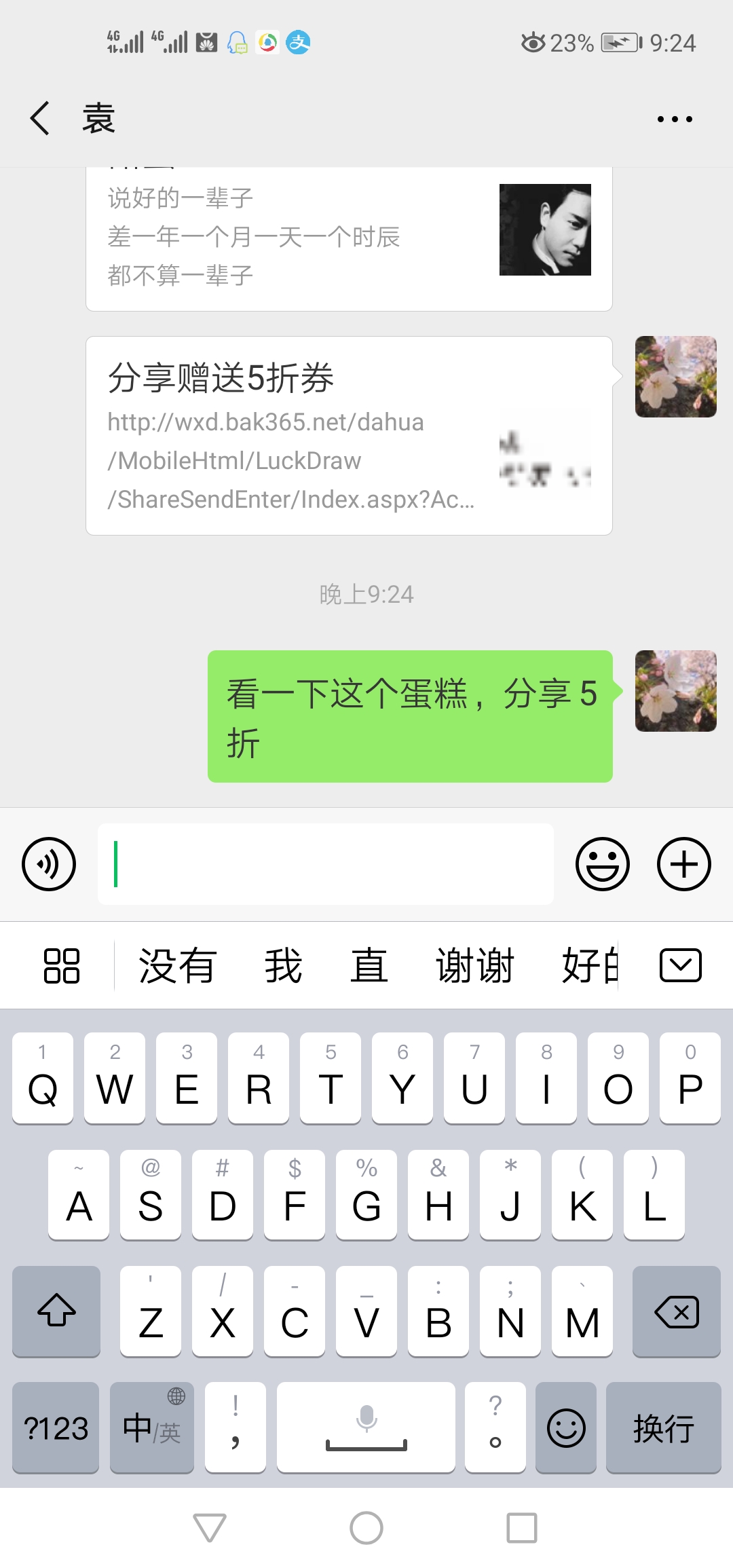Switch keyboard language with 中/英 key
The width and height of the screenshot is (733, 1568).
(152, 1427)
